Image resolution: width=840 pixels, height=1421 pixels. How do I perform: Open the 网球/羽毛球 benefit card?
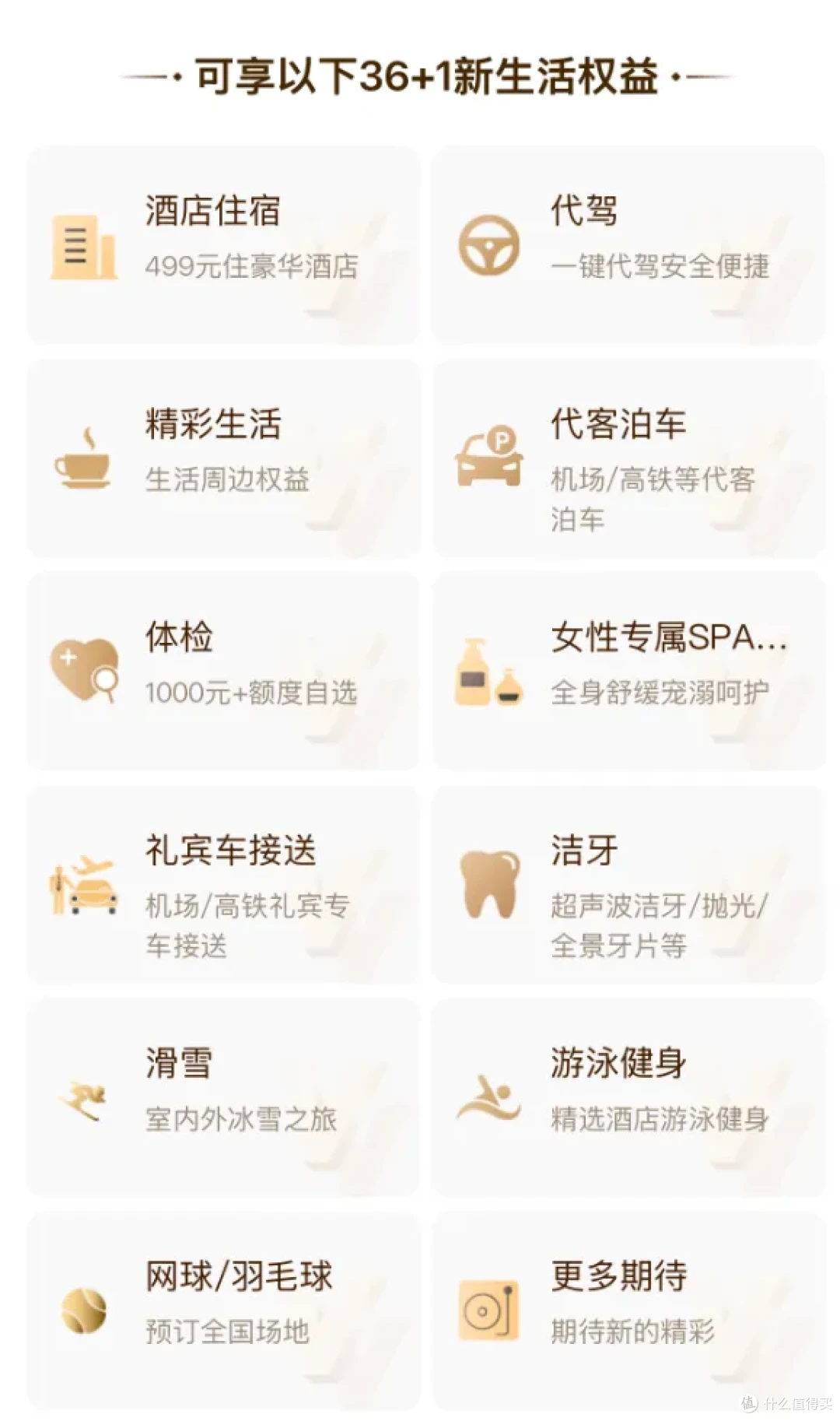[223, 1311]
